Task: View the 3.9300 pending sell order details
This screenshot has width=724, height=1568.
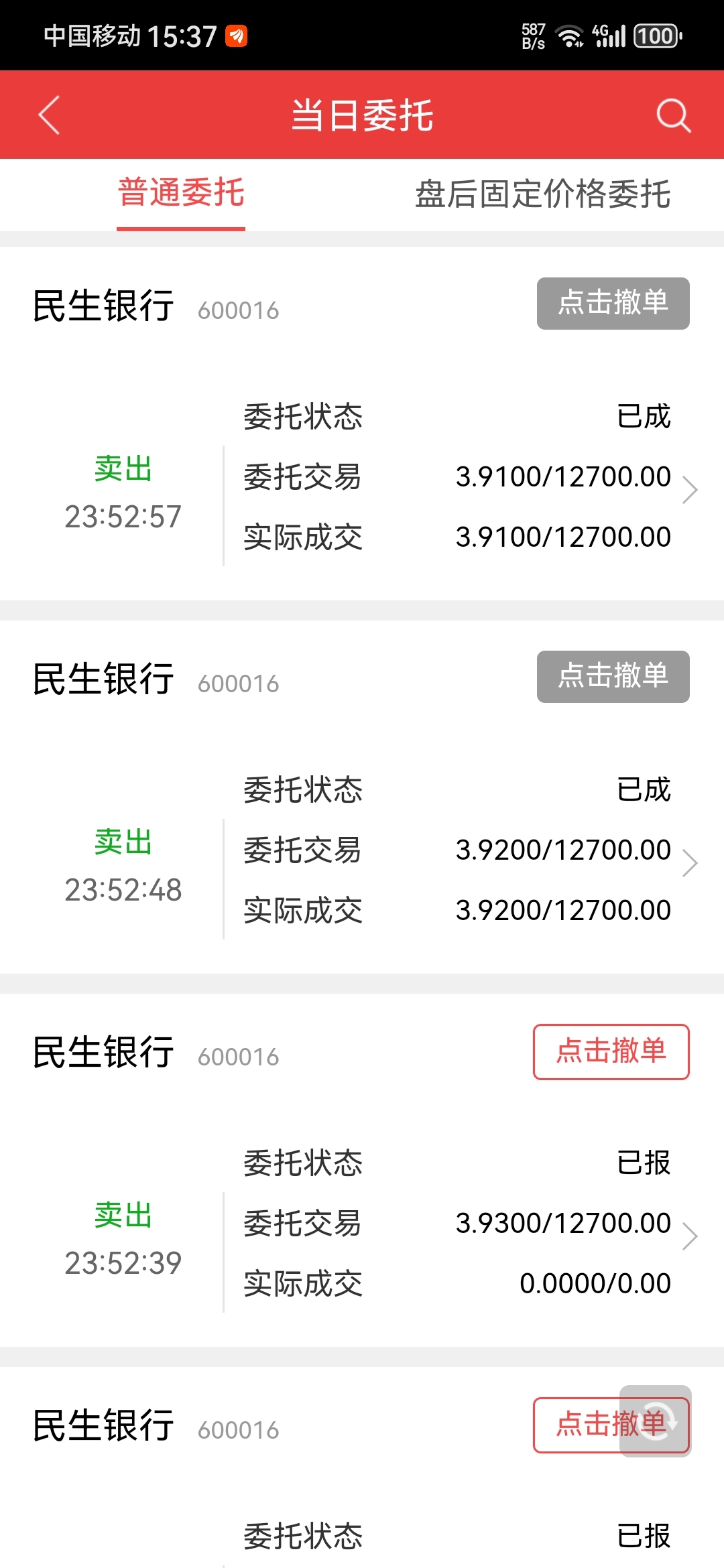Action: 689,1236
